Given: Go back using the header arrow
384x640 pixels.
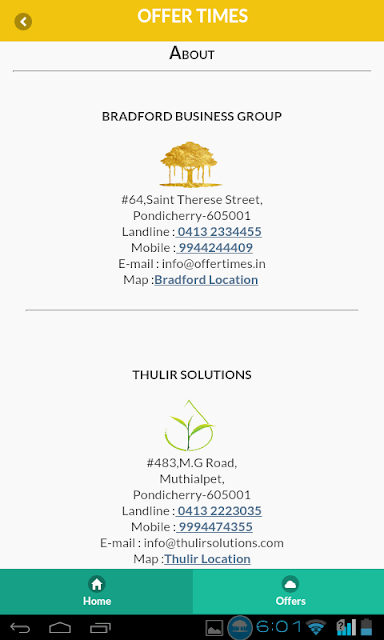Looking at the screenshot, I should [x=23, y=22].
